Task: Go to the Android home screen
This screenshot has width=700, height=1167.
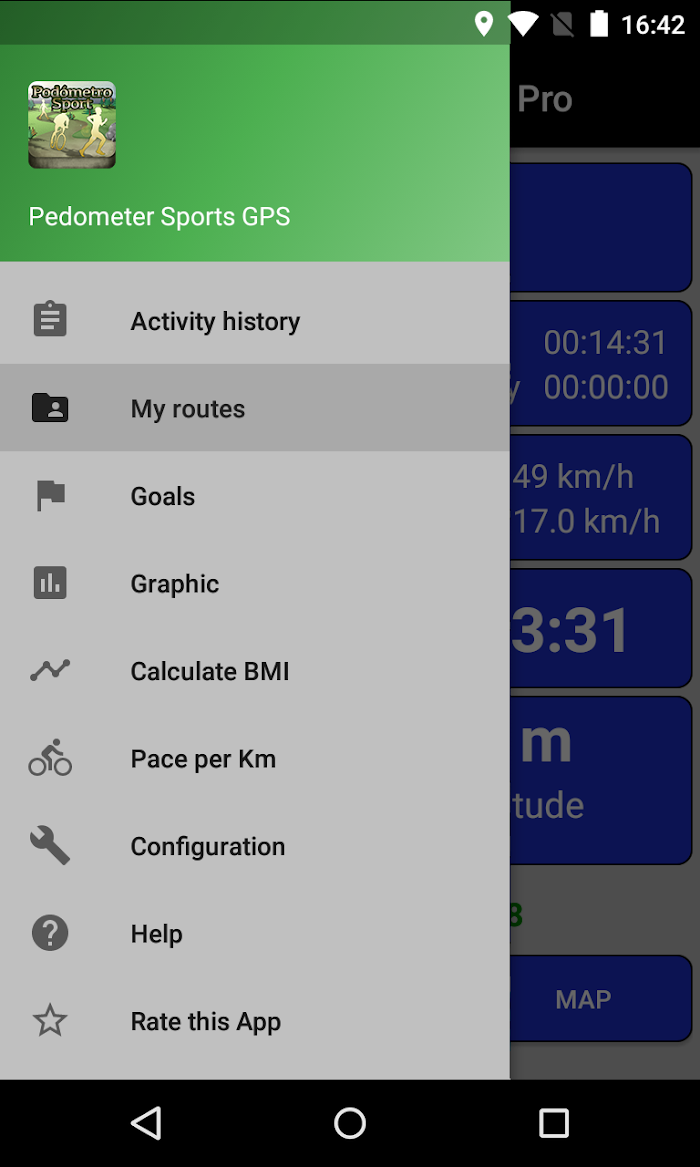Action: coord(350,1122)
